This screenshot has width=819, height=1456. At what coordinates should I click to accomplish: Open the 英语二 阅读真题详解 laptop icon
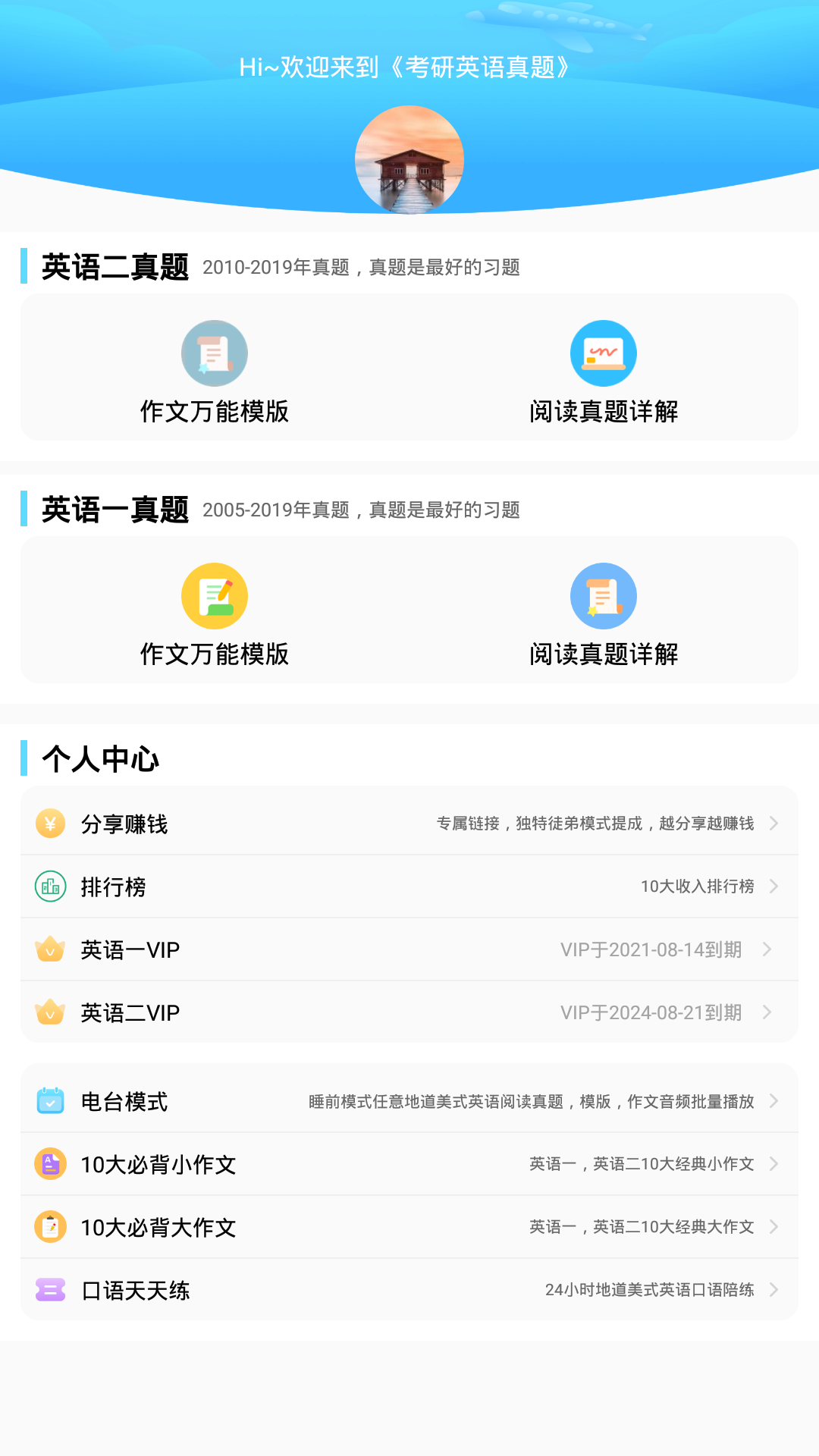point(604,353)
